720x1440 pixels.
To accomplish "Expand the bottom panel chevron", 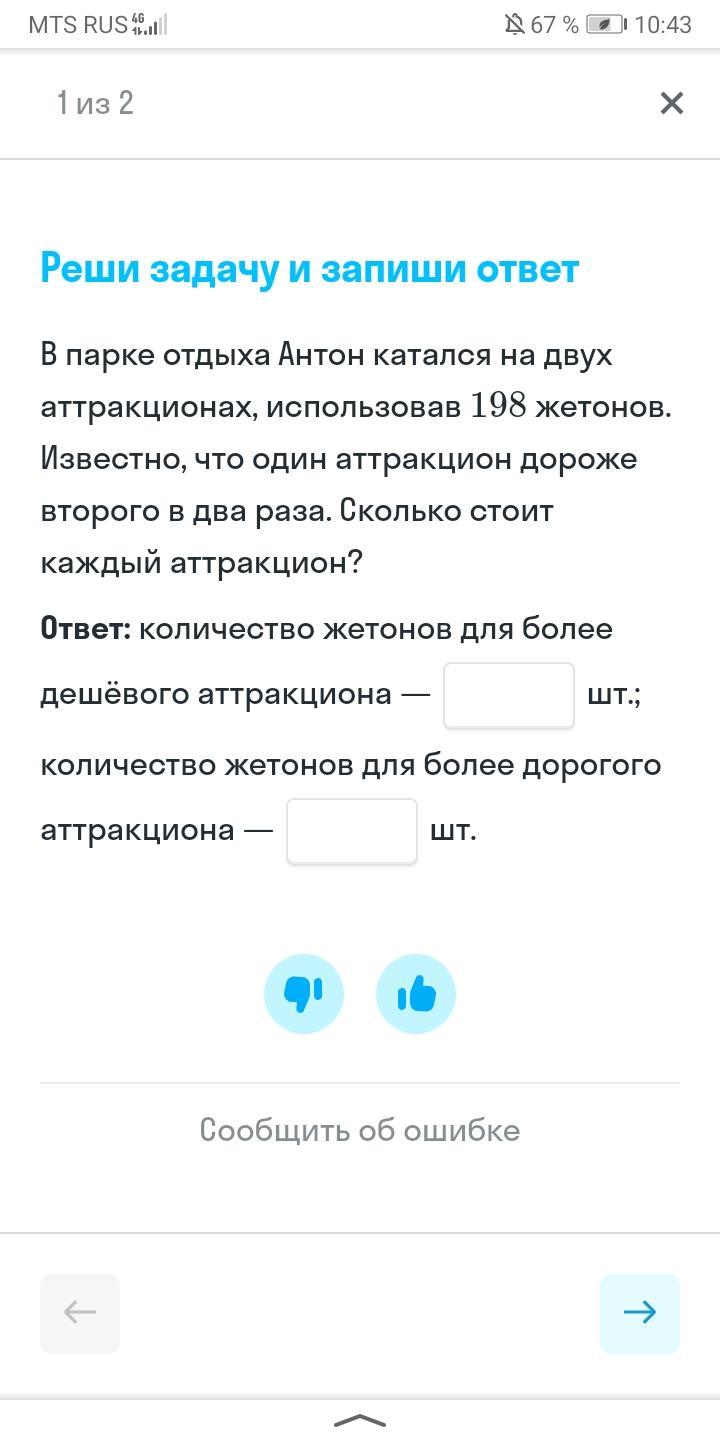I will 359,1420.
